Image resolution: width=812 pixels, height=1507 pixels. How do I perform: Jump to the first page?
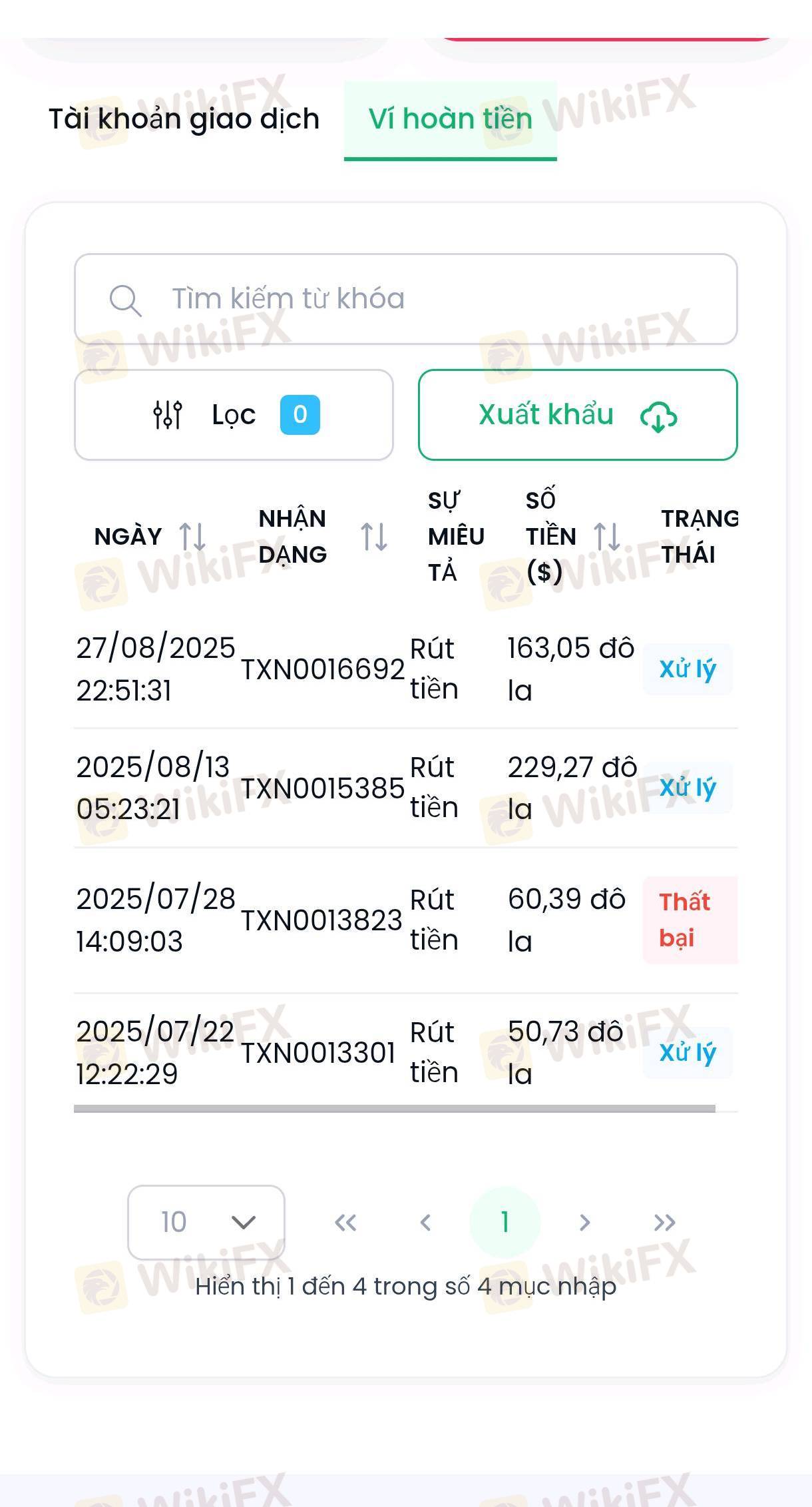[x=345, y=1223]
